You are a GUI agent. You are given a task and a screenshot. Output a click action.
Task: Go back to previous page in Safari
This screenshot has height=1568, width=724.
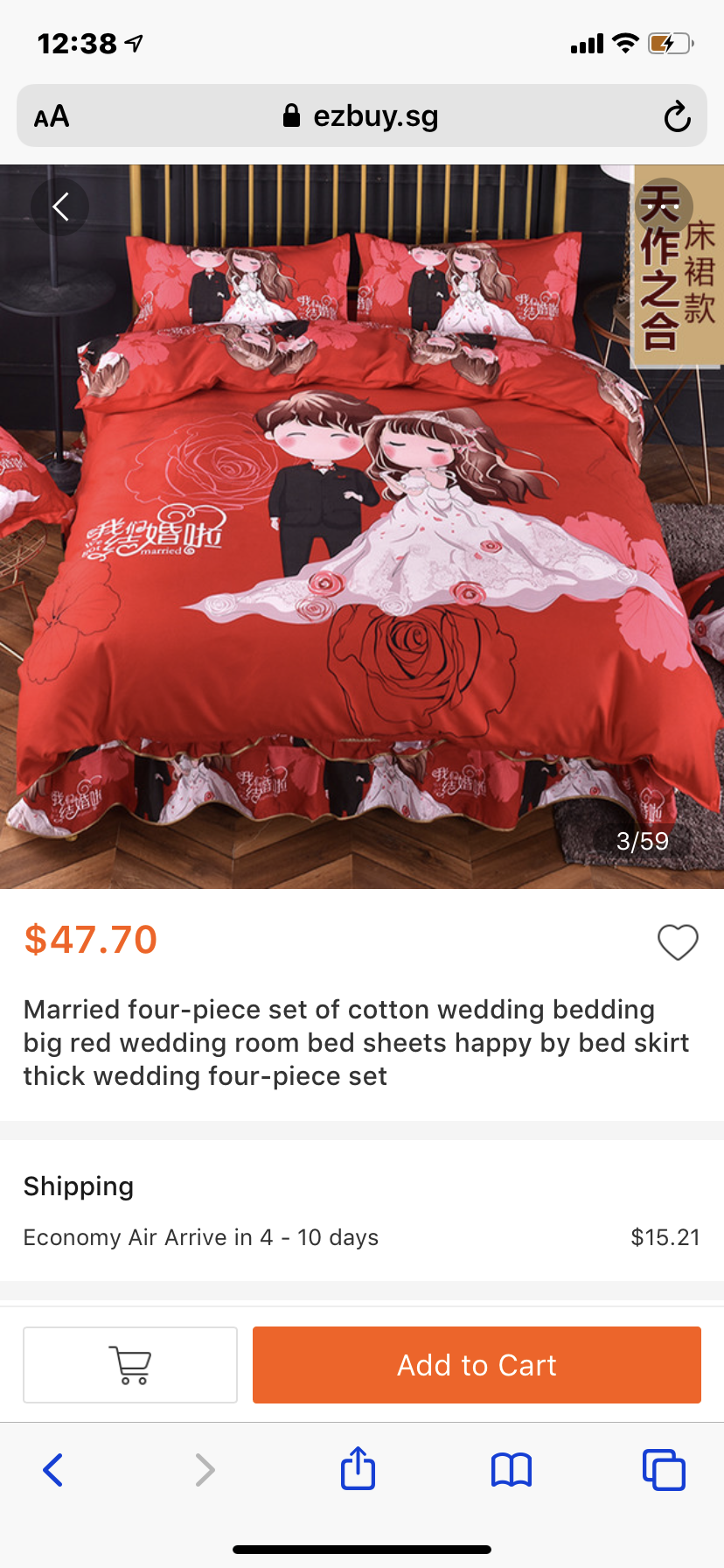53,1469
